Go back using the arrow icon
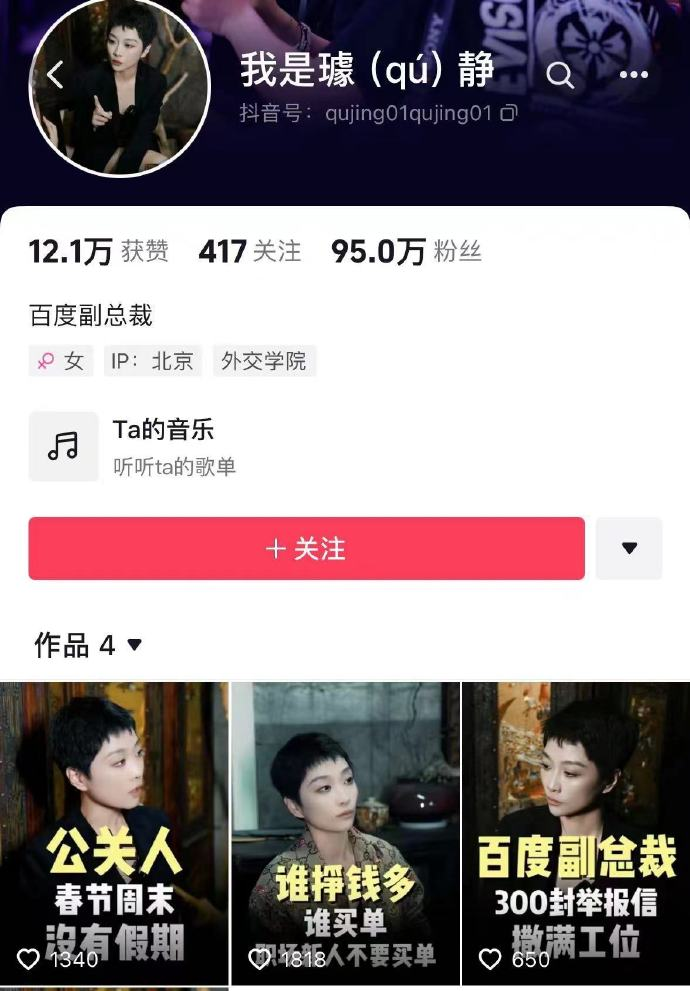The width and height of the screenshot is (690, 991). [x=55, y=75]
